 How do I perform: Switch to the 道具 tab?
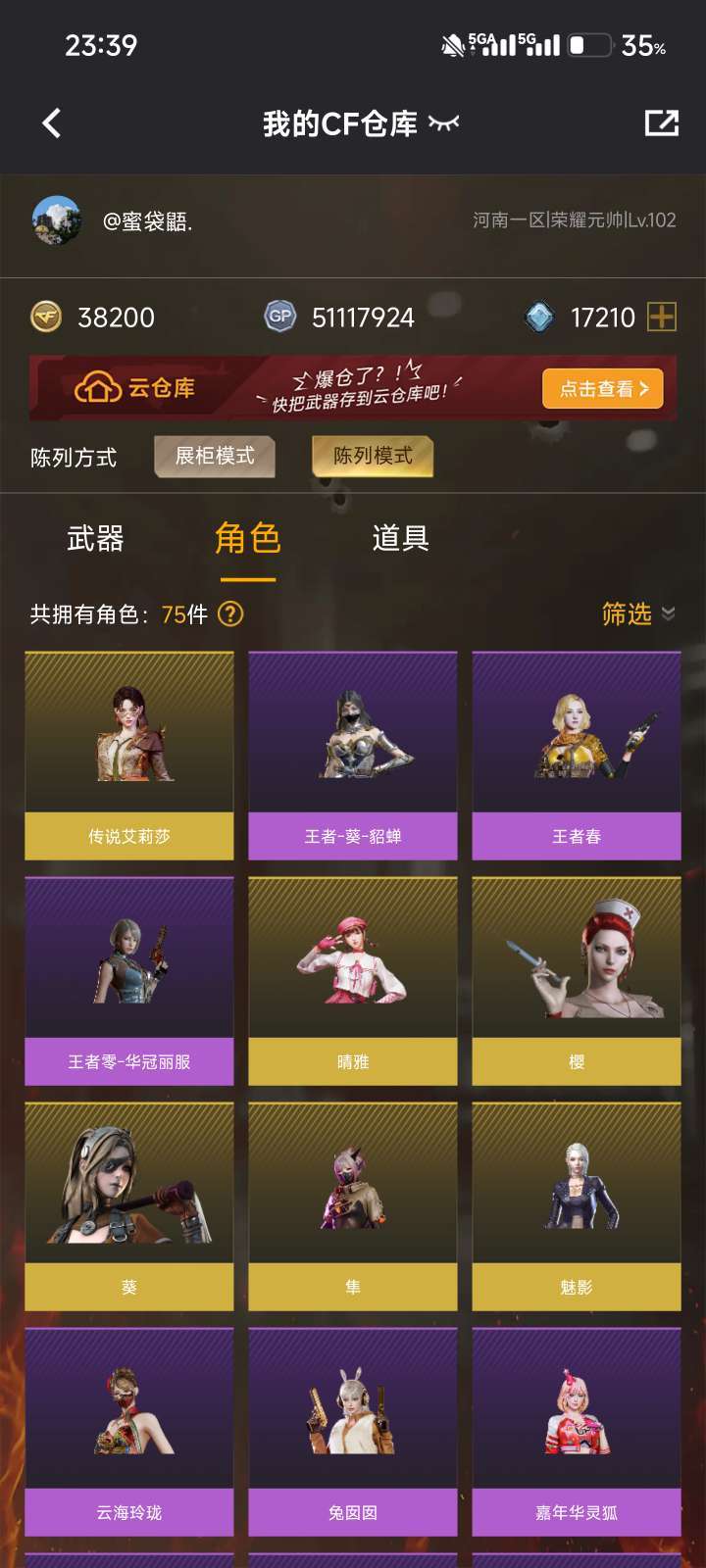coord(400,538)
